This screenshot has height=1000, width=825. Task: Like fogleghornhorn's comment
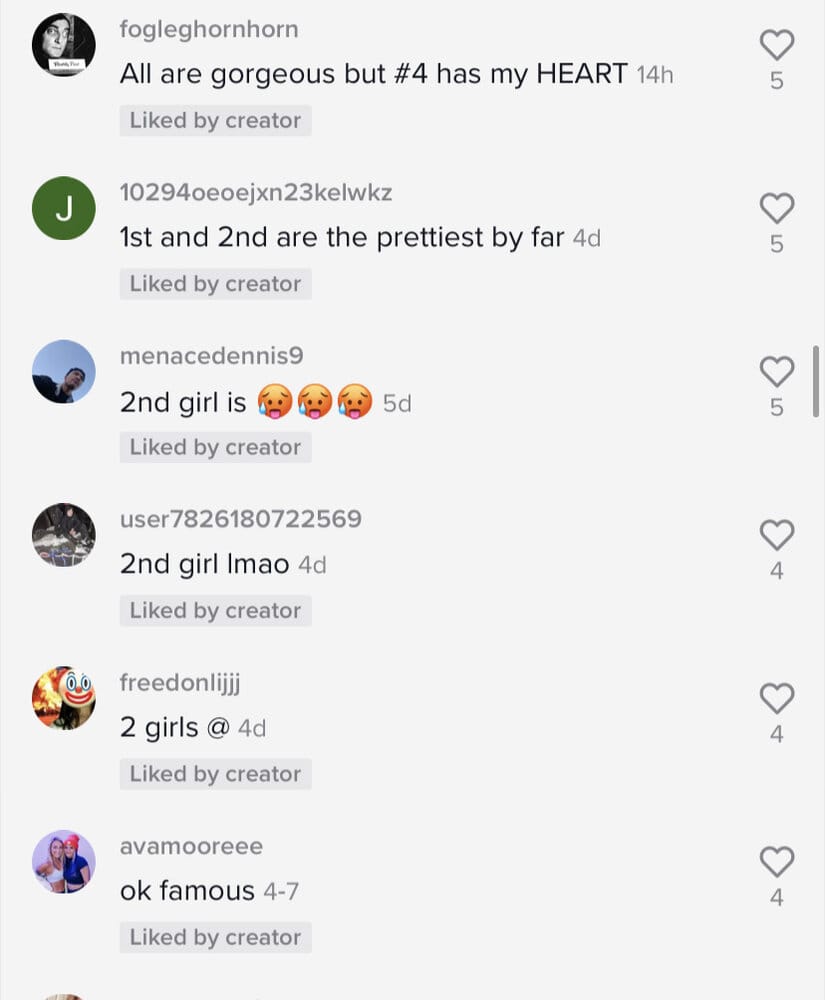pyautogui.click(x=776, y=45)
